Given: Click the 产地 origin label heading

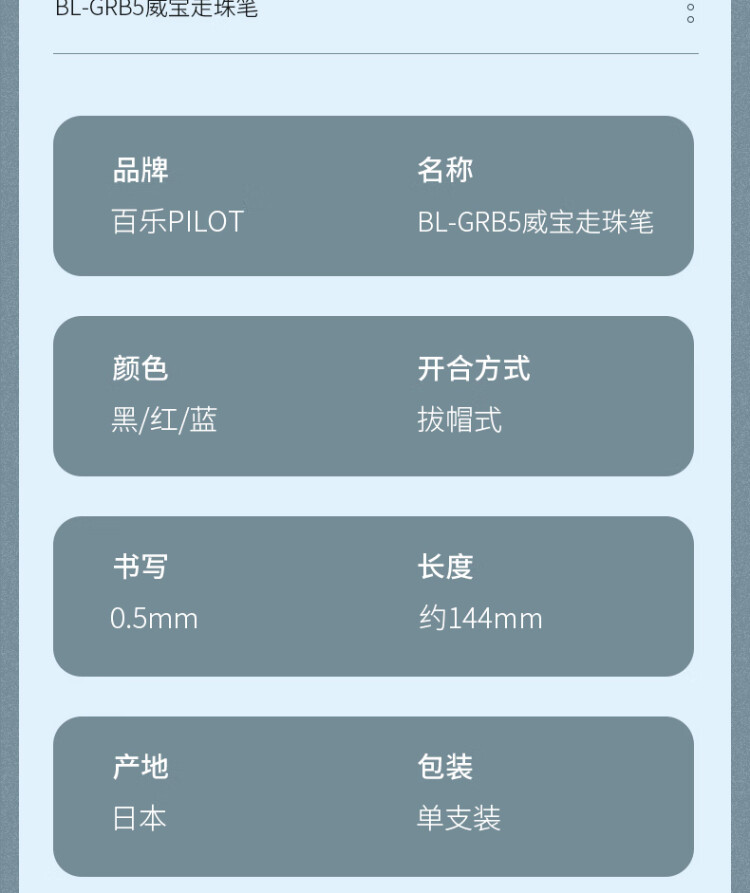Looking at the screenshot, I should pyautogui.click(x=140, y=767).
